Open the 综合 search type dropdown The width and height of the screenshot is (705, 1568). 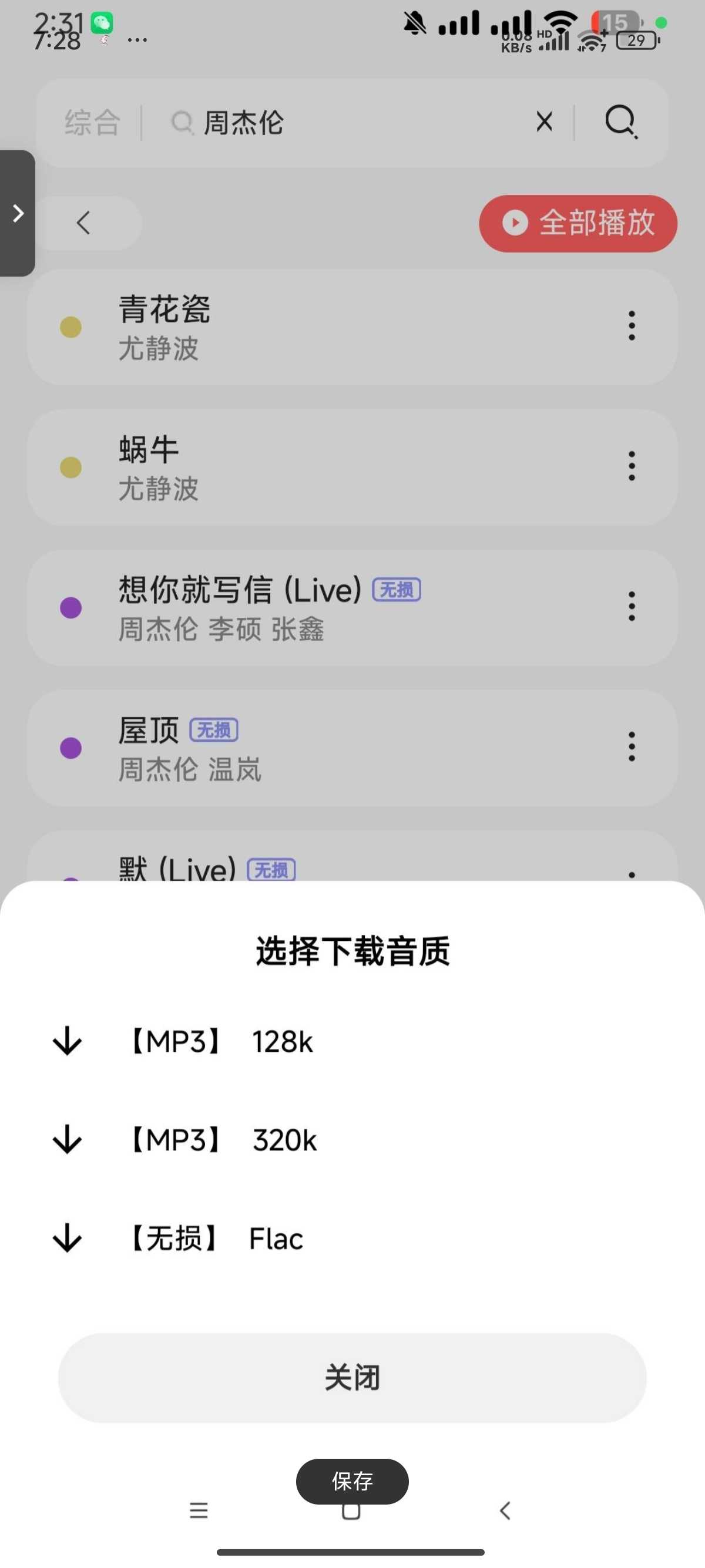tap(93, 122)
